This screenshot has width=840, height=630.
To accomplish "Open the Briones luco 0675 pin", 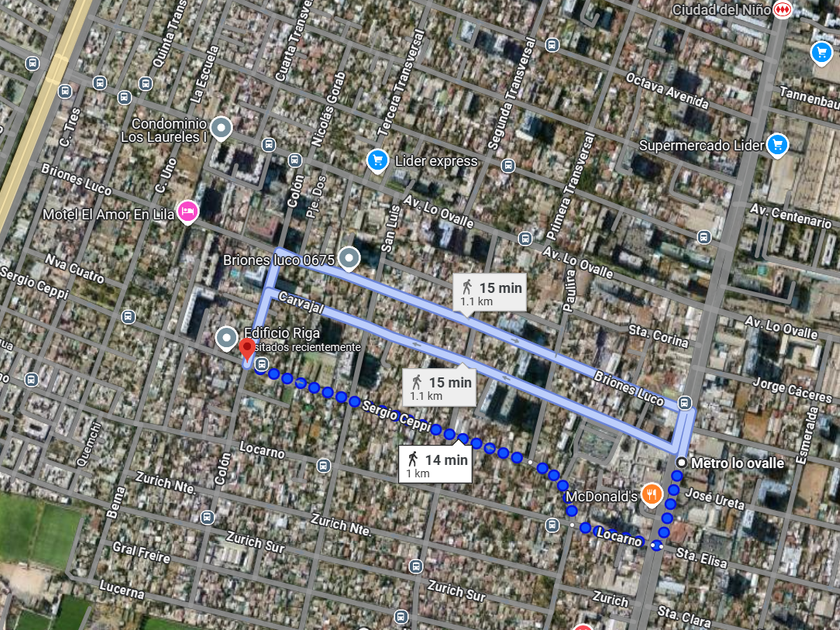I will click(x=348, y=259).
